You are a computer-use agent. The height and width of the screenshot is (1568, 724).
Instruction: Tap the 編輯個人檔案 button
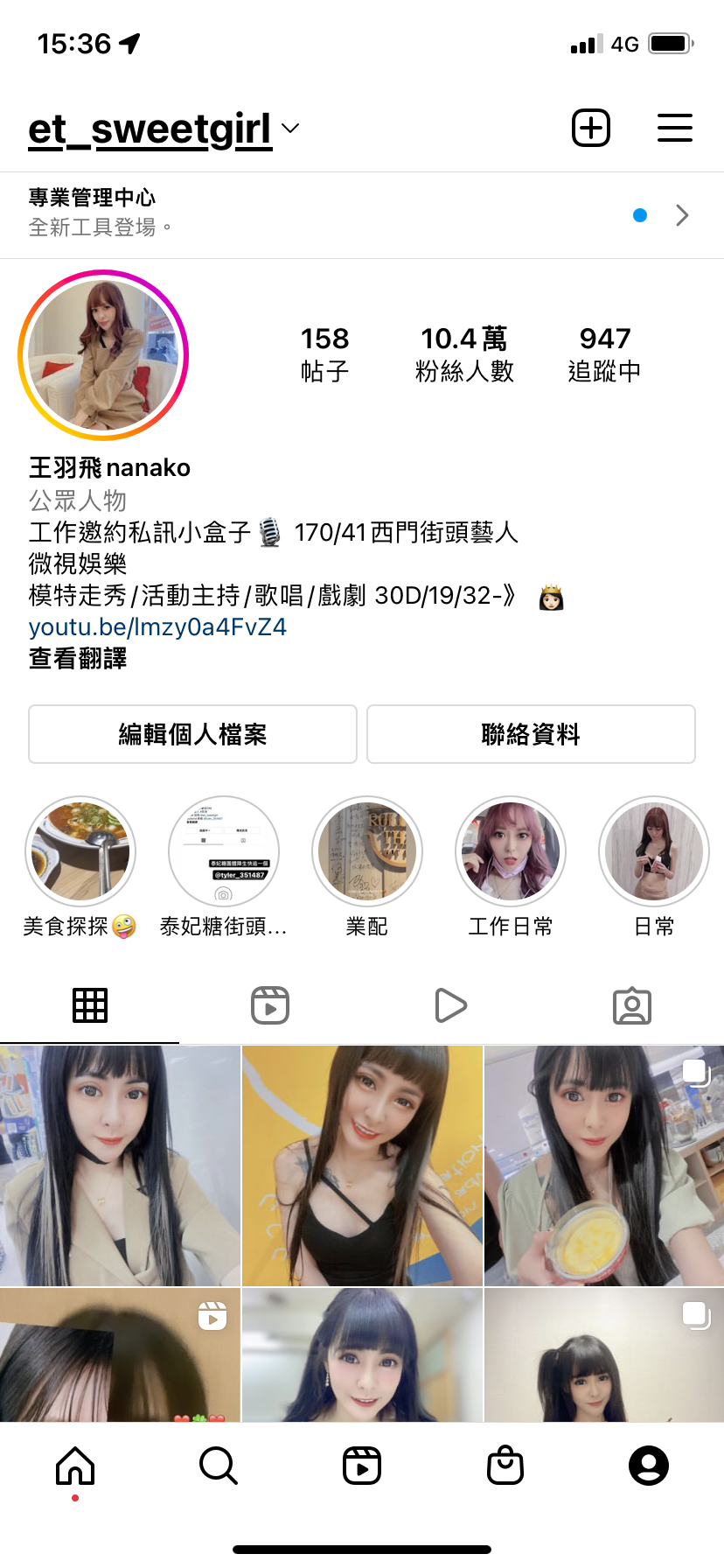pyautogui.click(x=192, y=734)
